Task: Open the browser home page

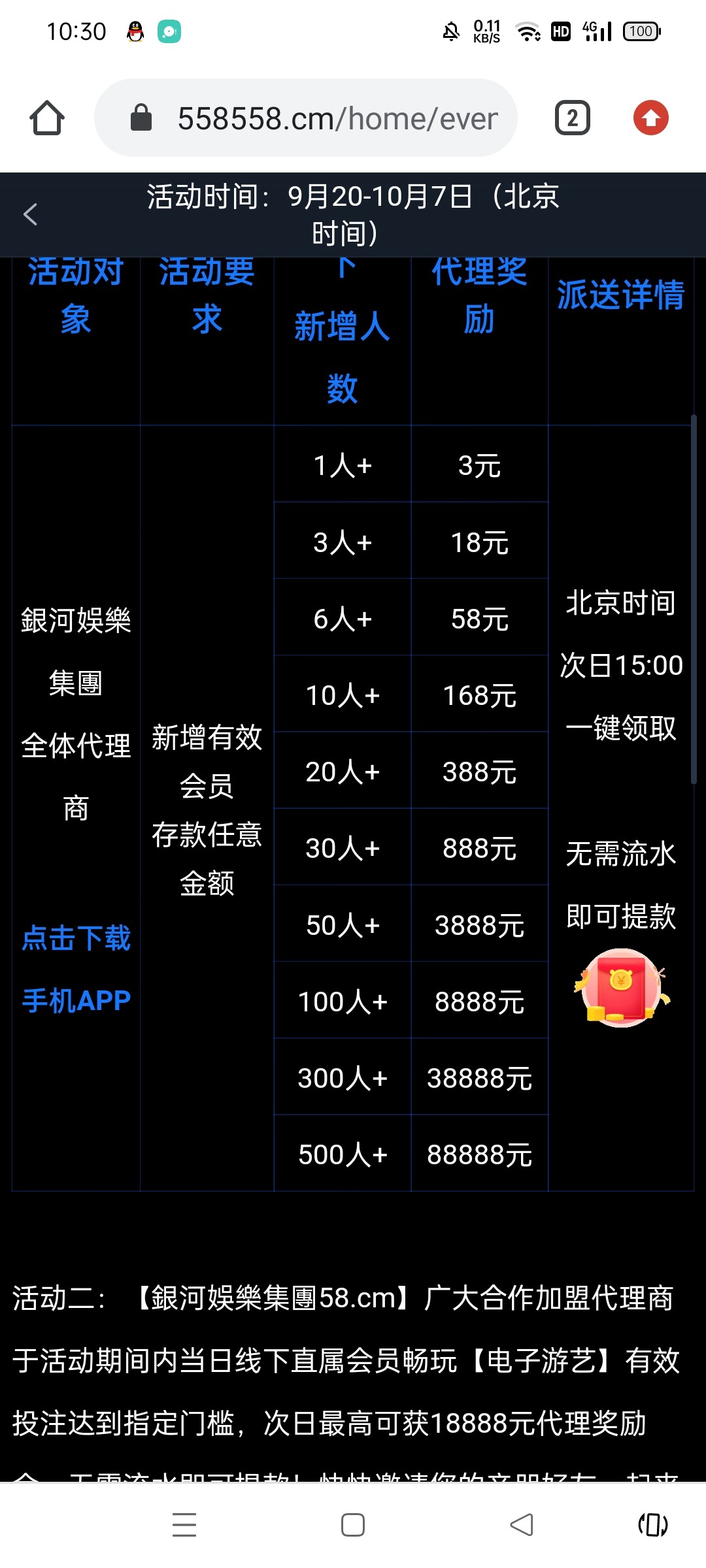Action: 47,118
